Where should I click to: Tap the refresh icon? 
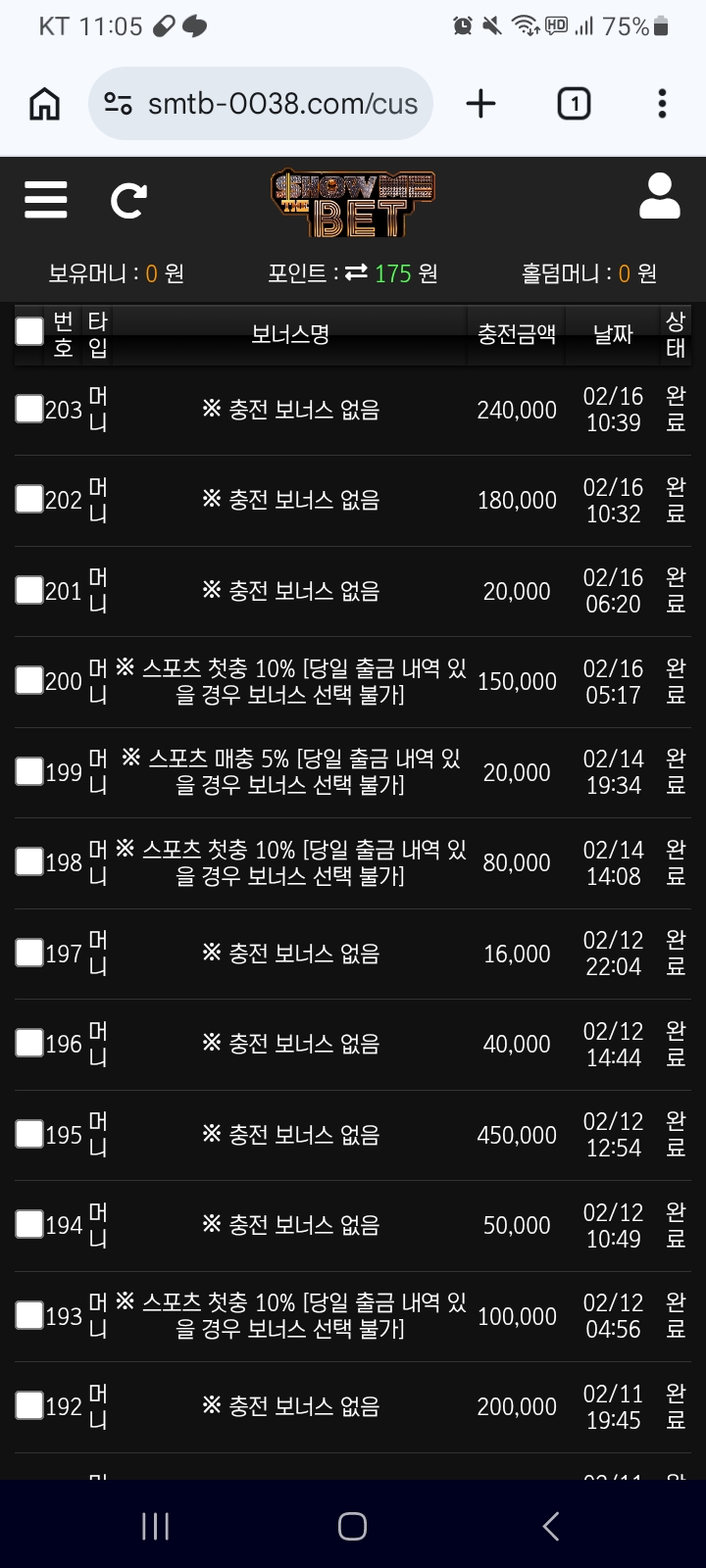click(x=128, y=202)
